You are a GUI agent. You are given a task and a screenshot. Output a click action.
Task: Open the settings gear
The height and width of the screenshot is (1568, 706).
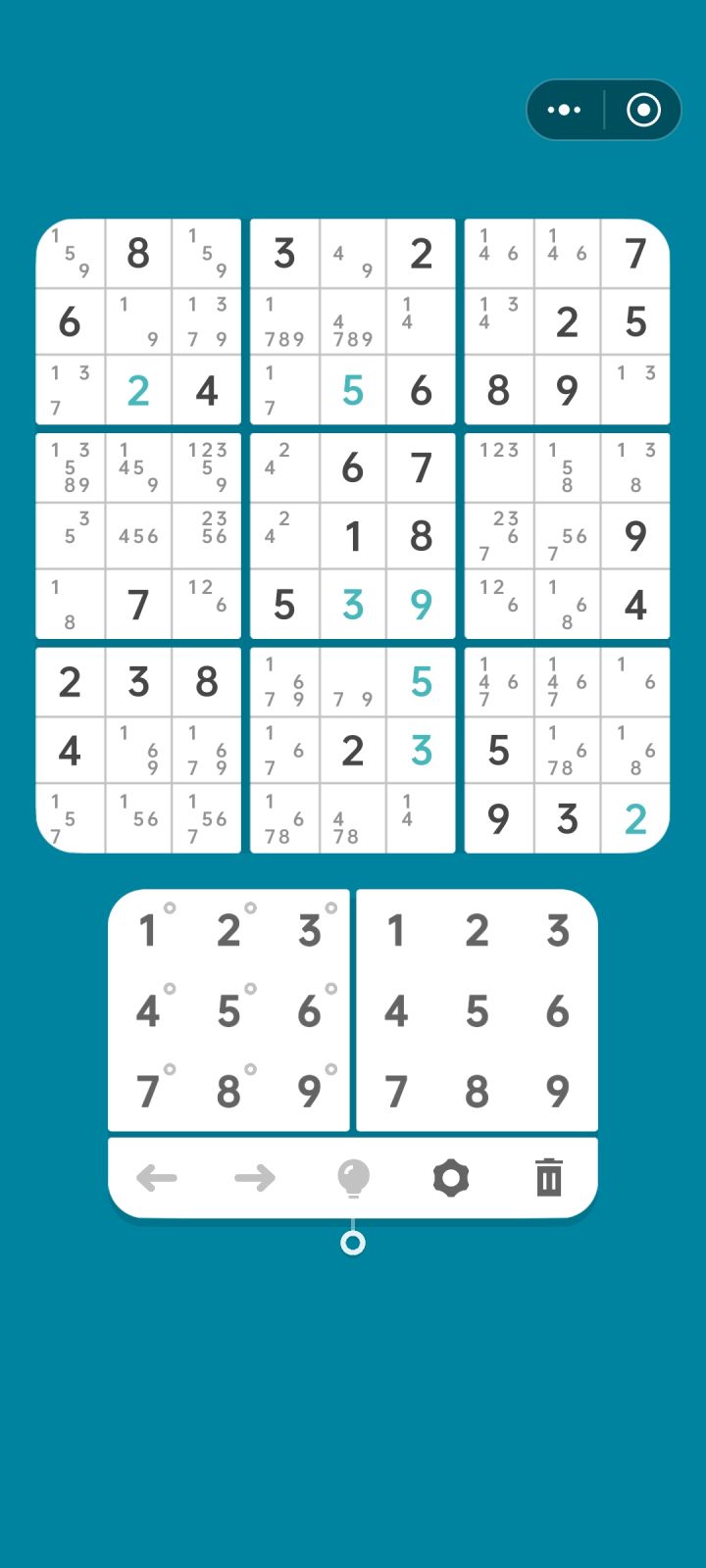point(451,1178)
